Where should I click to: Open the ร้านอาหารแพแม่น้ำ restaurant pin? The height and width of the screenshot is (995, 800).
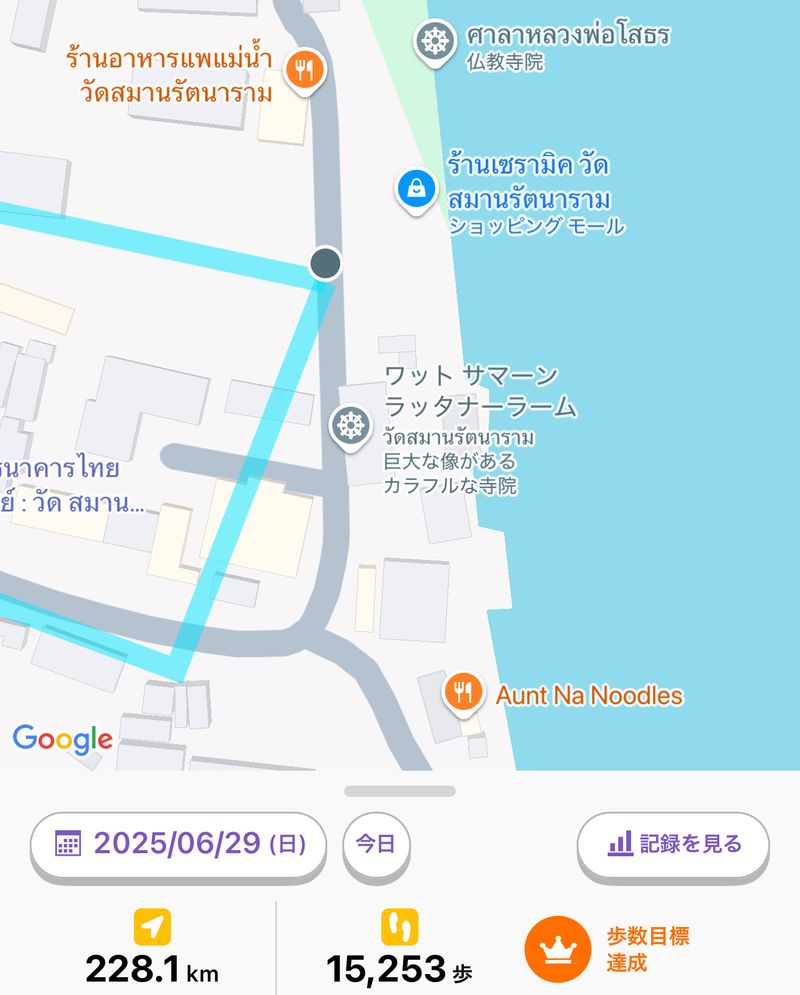click(x=302, y=70)
